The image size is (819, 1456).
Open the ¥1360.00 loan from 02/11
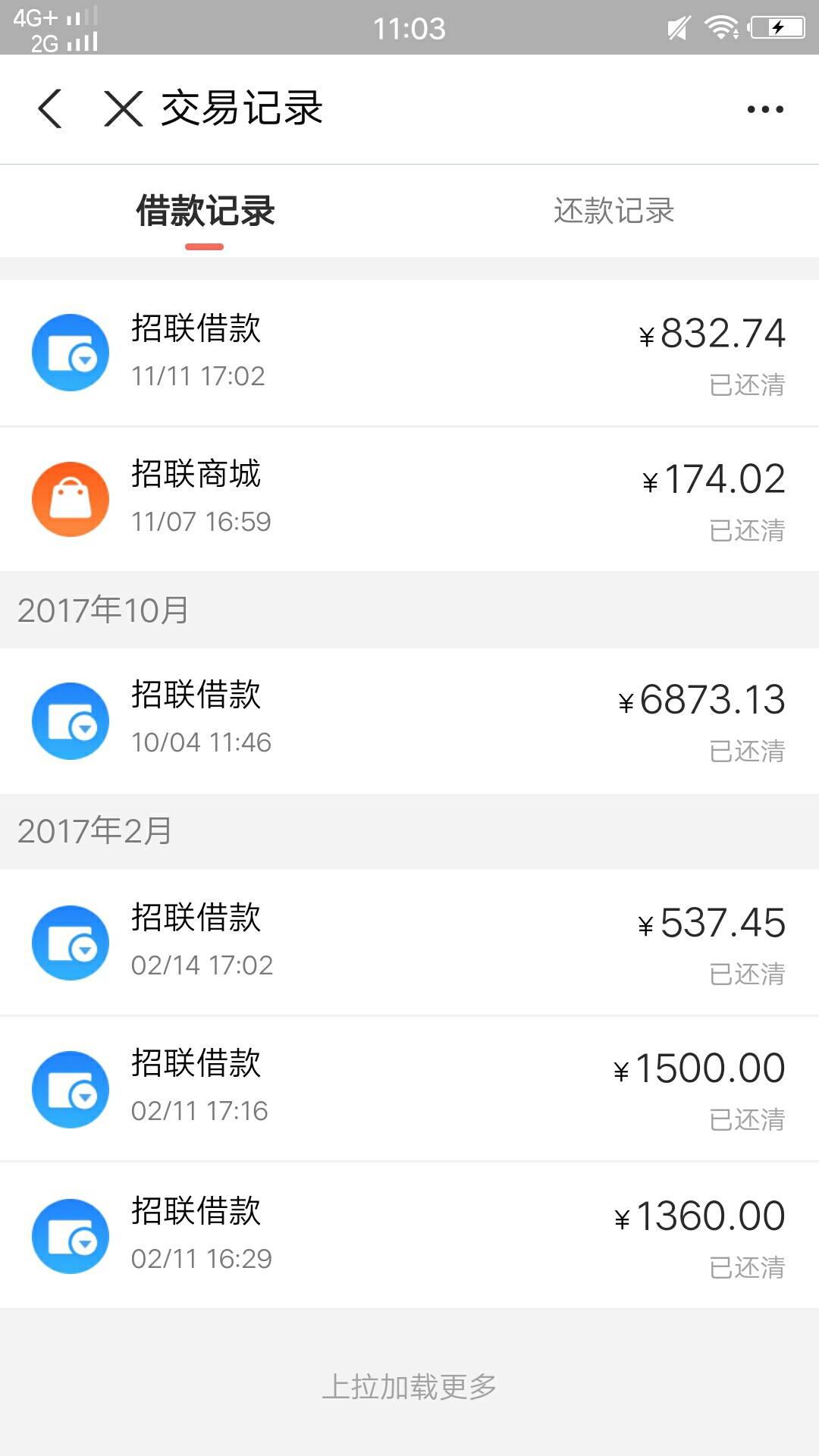pyautogui.click(x=409, y=1236)
